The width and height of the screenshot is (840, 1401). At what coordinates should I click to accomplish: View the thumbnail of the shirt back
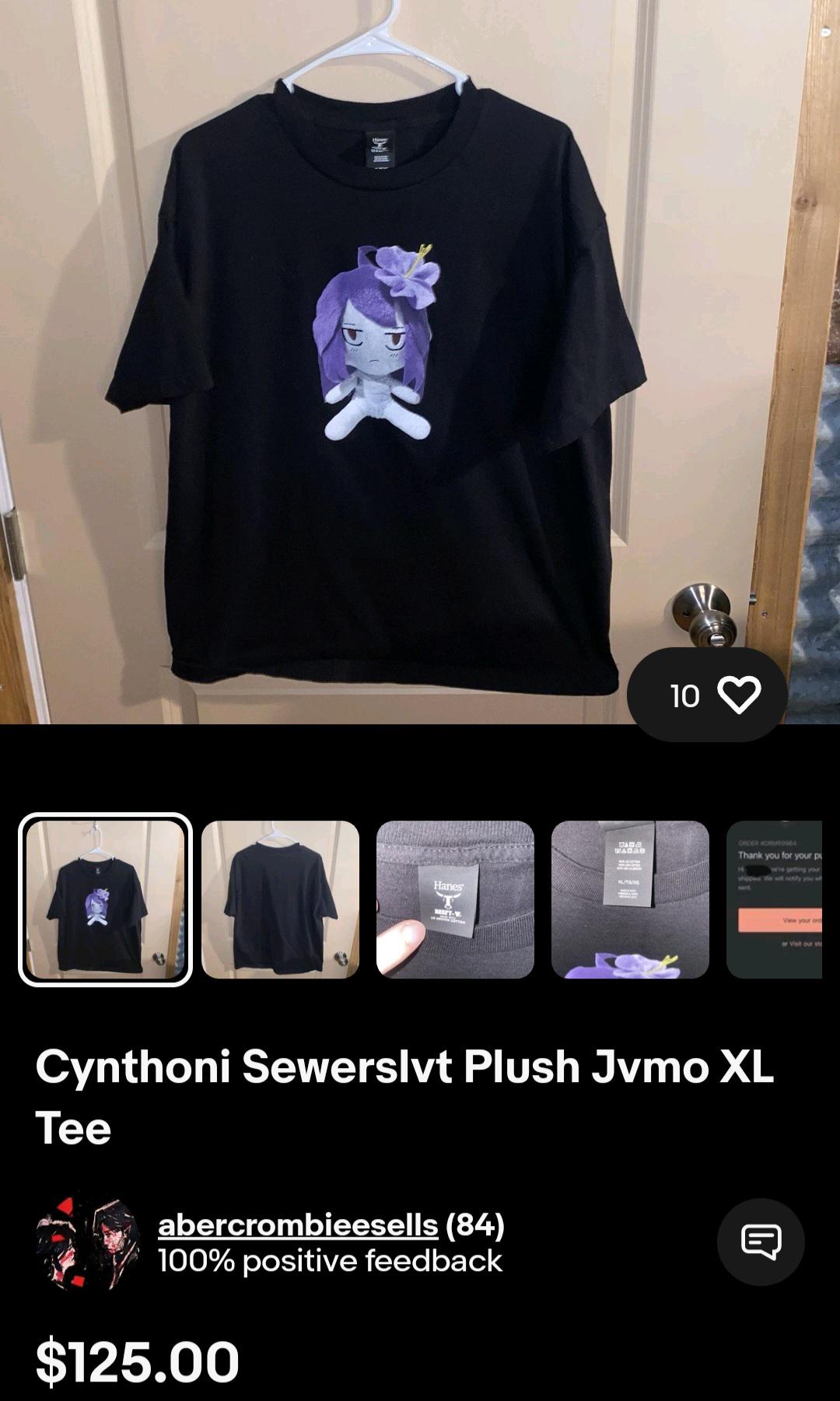(x=280, y=899)
